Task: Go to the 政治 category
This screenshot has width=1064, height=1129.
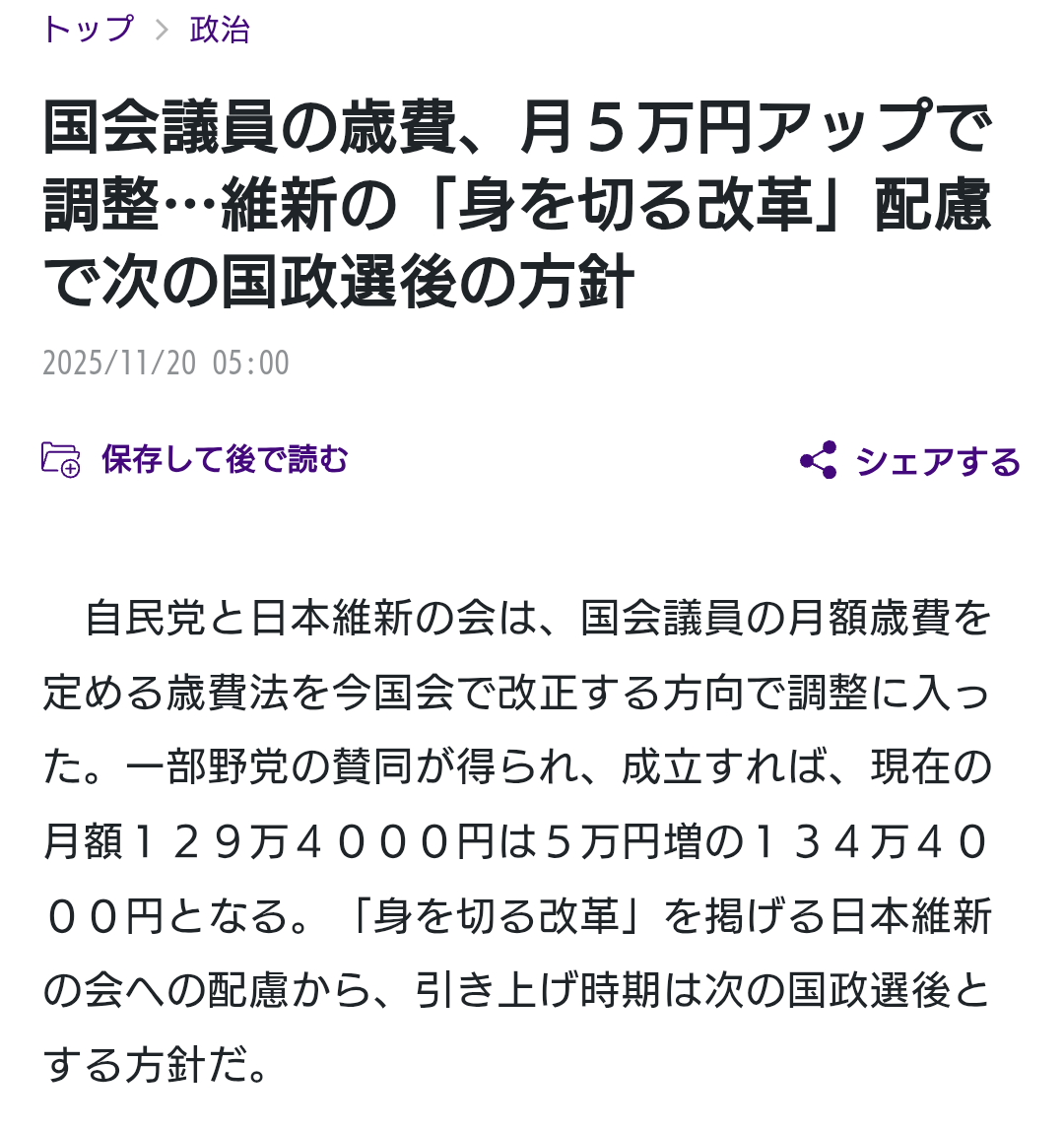Action: pos(220,30)
